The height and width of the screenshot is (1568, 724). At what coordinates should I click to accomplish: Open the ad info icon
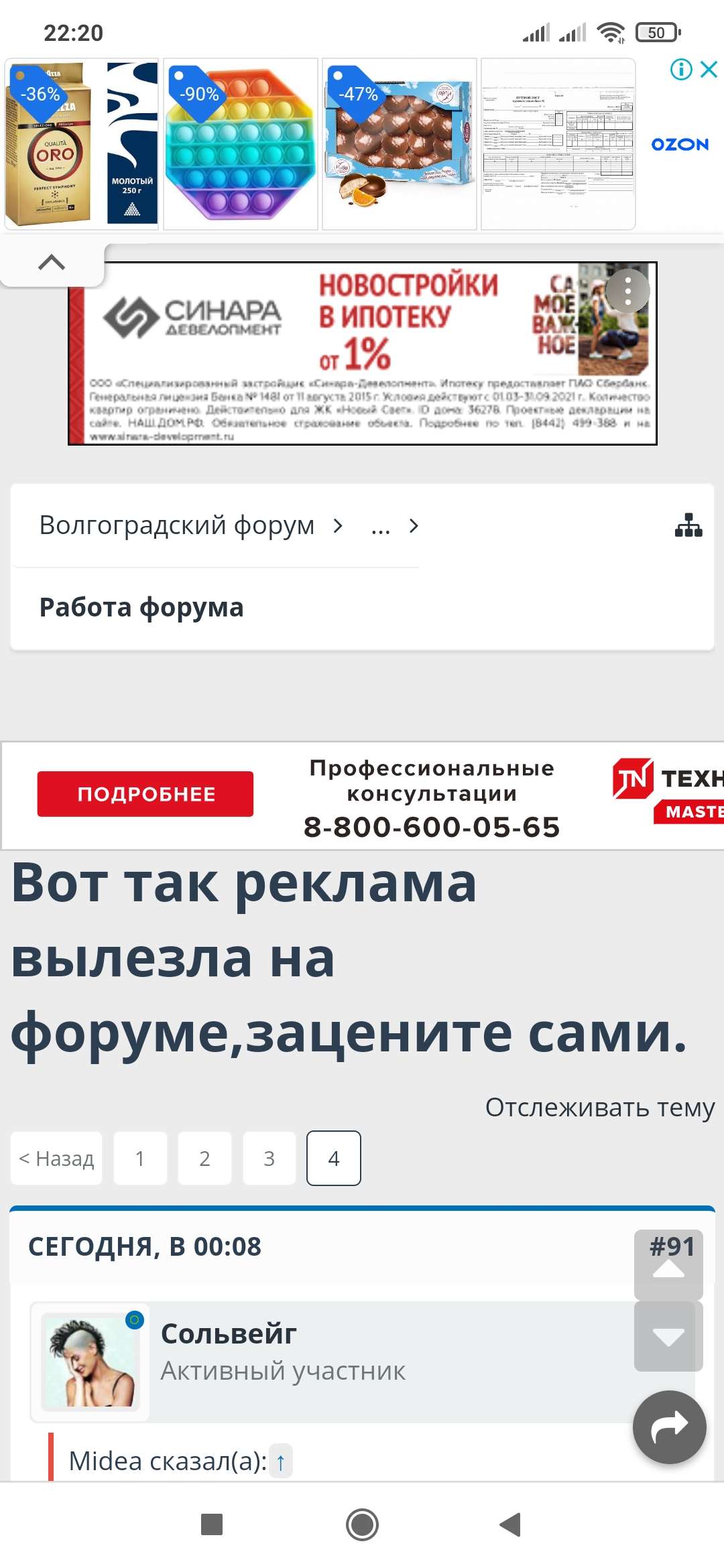coord(681,69)
